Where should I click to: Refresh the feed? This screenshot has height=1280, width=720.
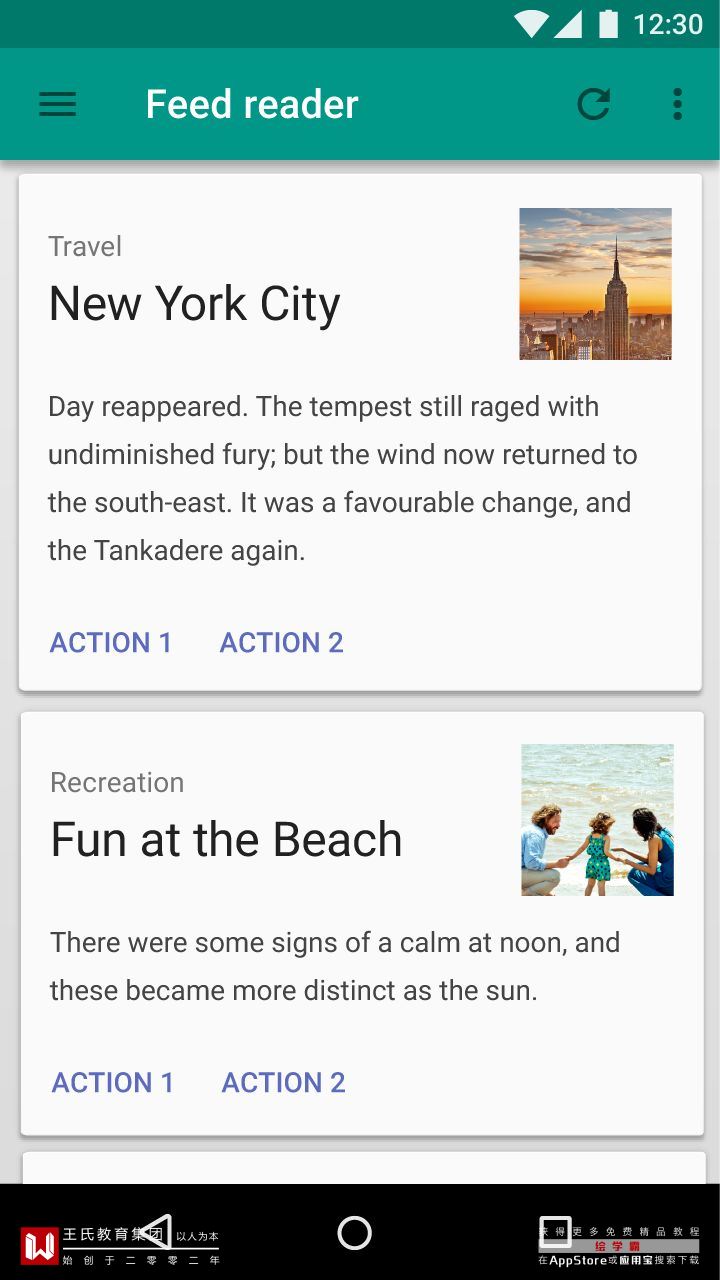tap(593, 104)
